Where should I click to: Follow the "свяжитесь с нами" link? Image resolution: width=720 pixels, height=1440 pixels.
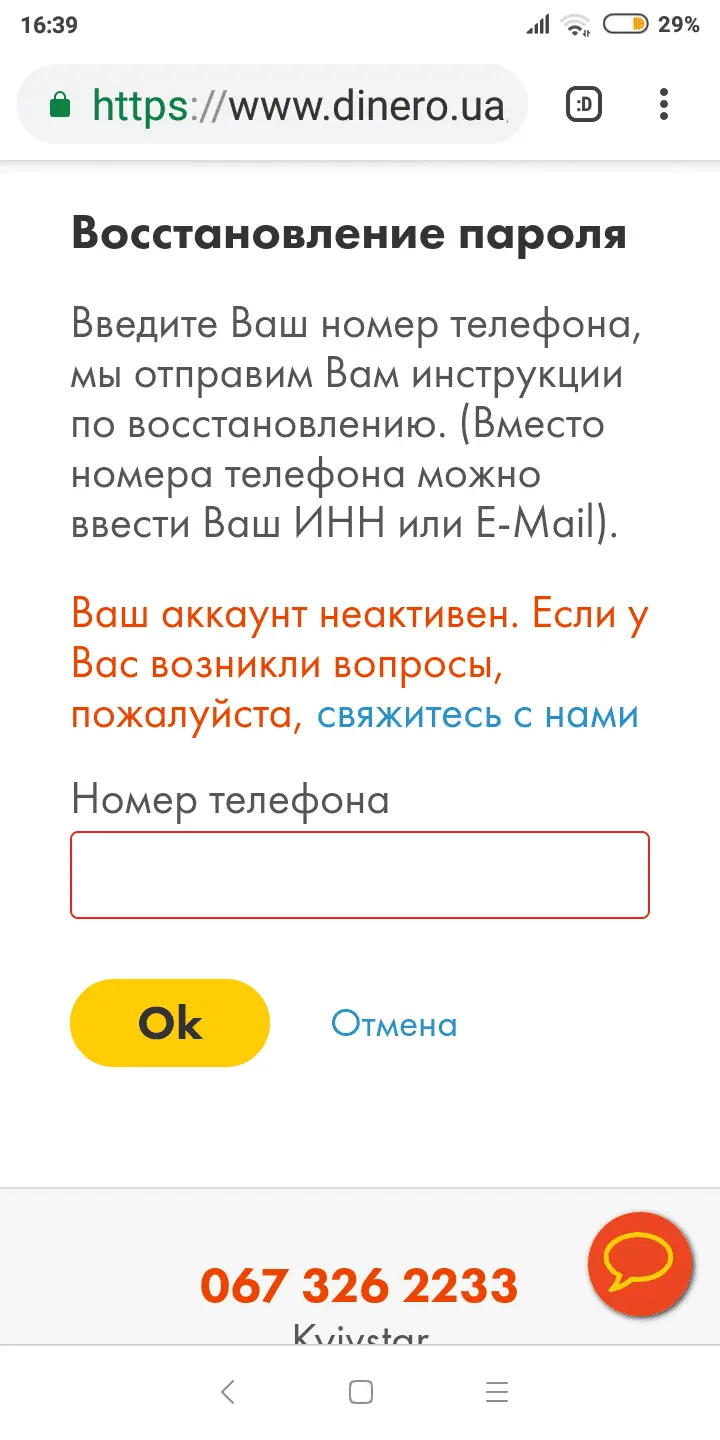coord(477,716)
